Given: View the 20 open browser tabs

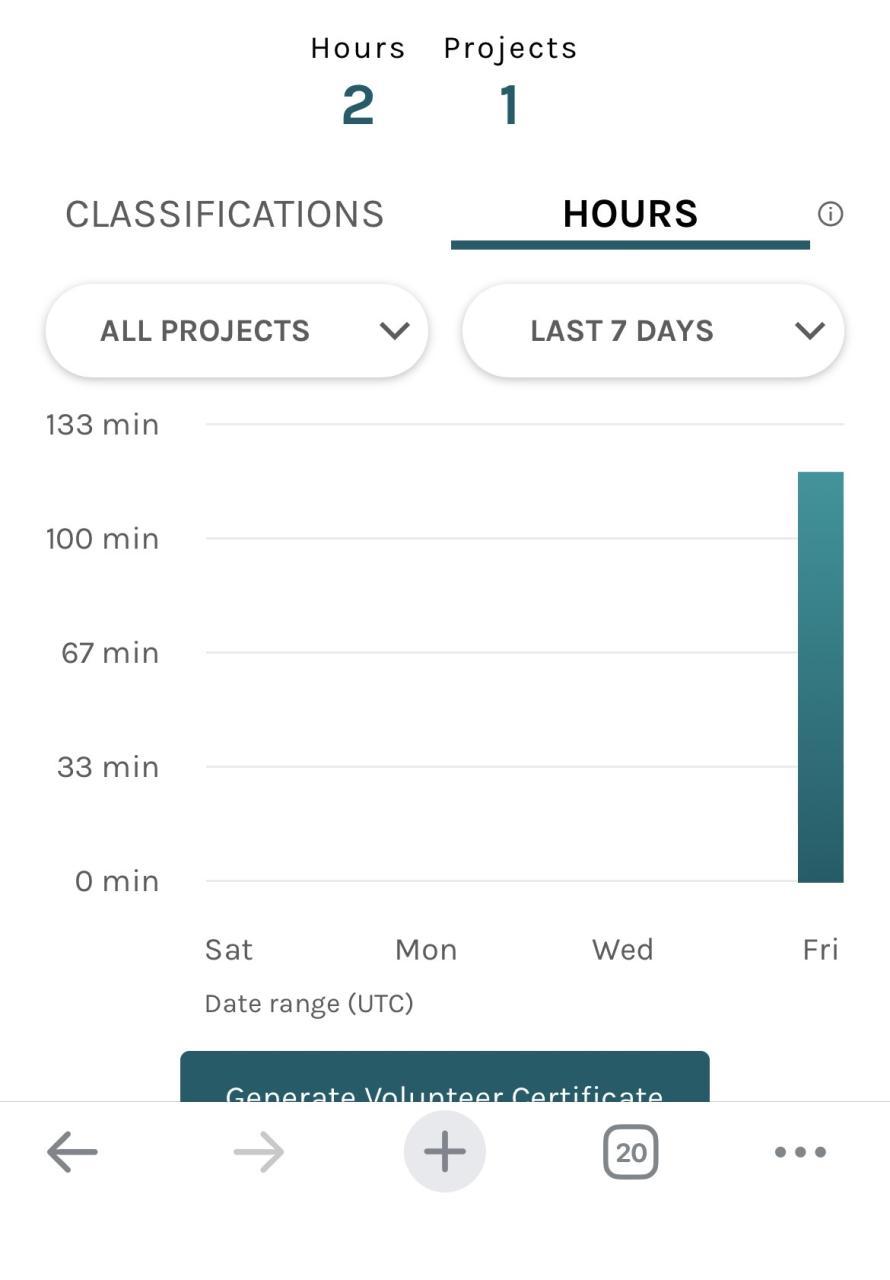Looking at the screenshot, I should (630, 1152).
